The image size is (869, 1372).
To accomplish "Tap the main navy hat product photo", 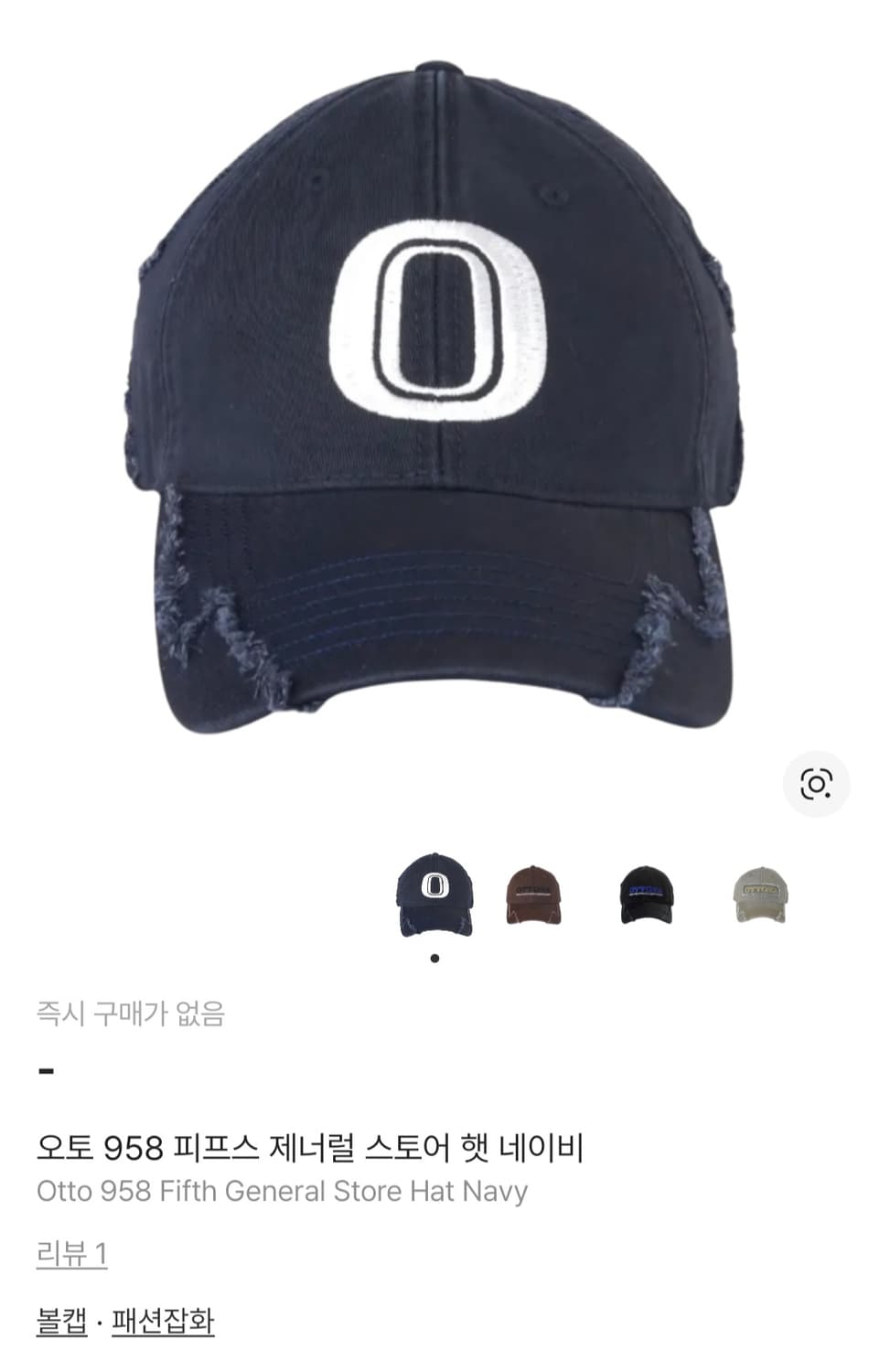I will click(434, 384).
